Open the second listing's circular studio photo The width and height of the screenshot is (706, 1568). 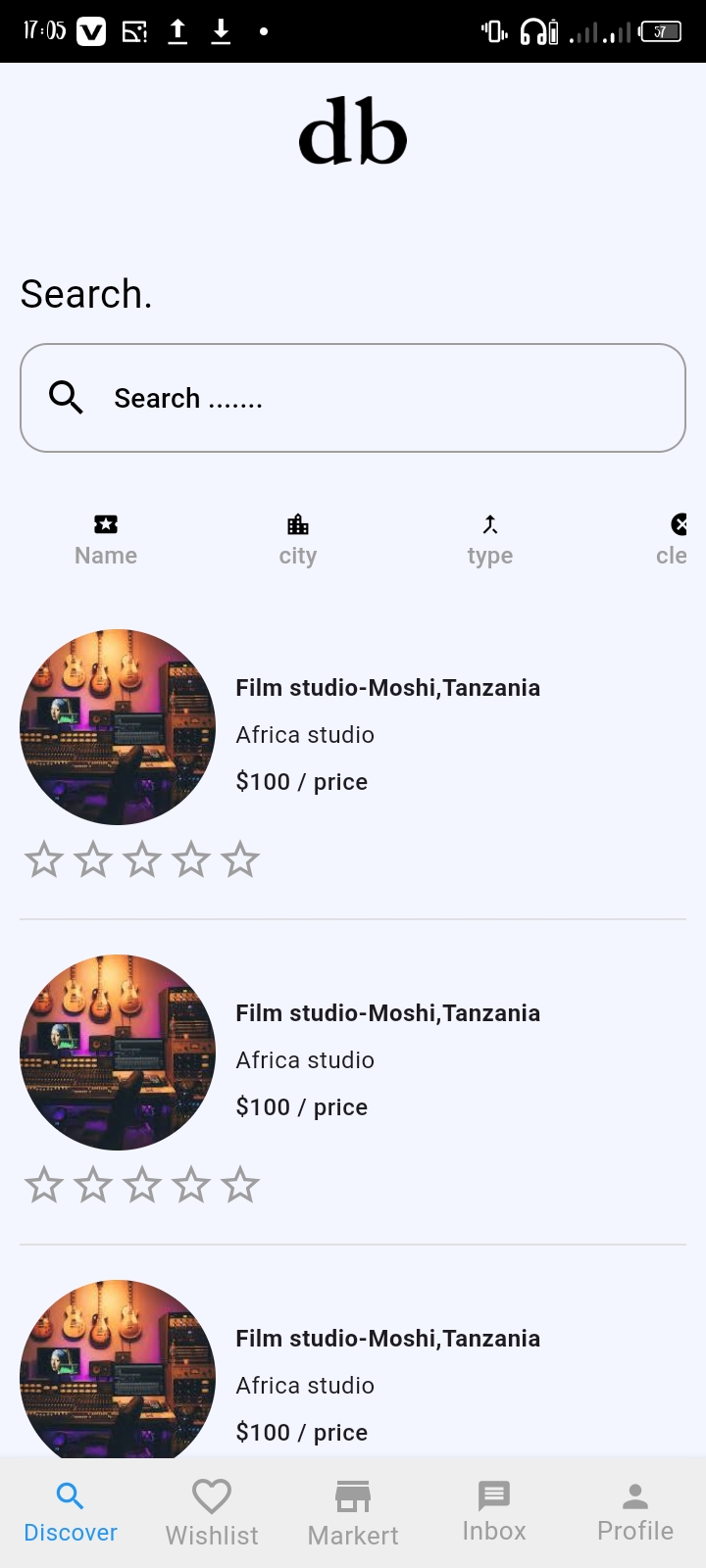(117, 1052)
